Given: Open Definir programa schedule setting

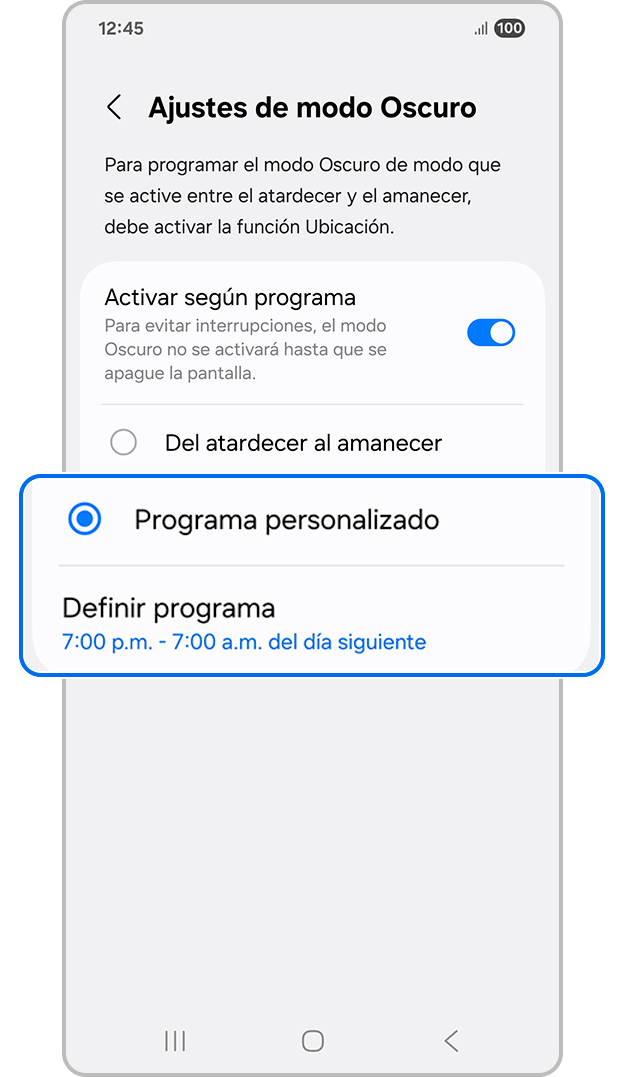Looking at the screenshot, I should point(244,623).
